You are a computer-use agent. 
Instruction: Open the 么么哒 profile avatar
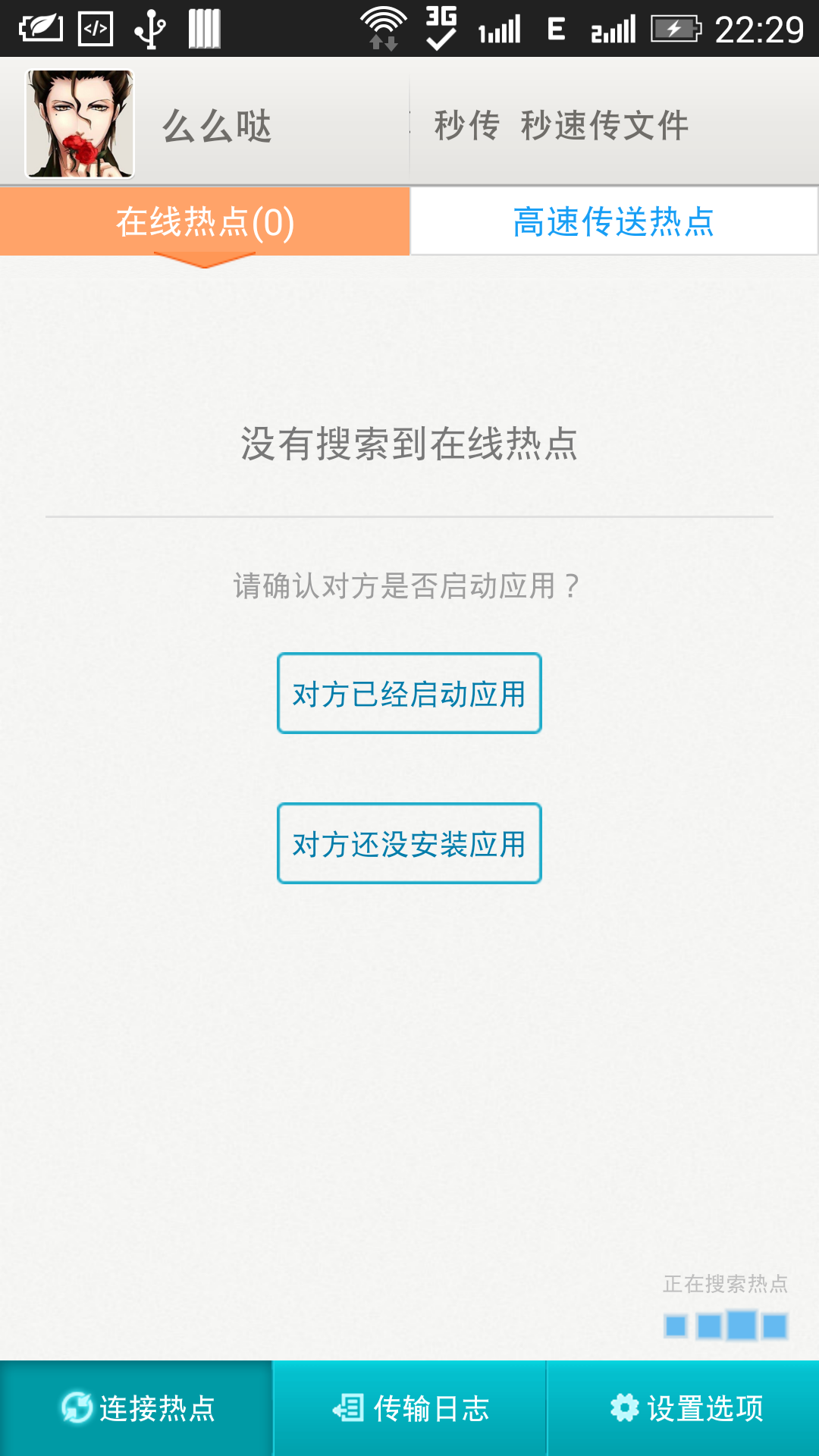point(80,124)
